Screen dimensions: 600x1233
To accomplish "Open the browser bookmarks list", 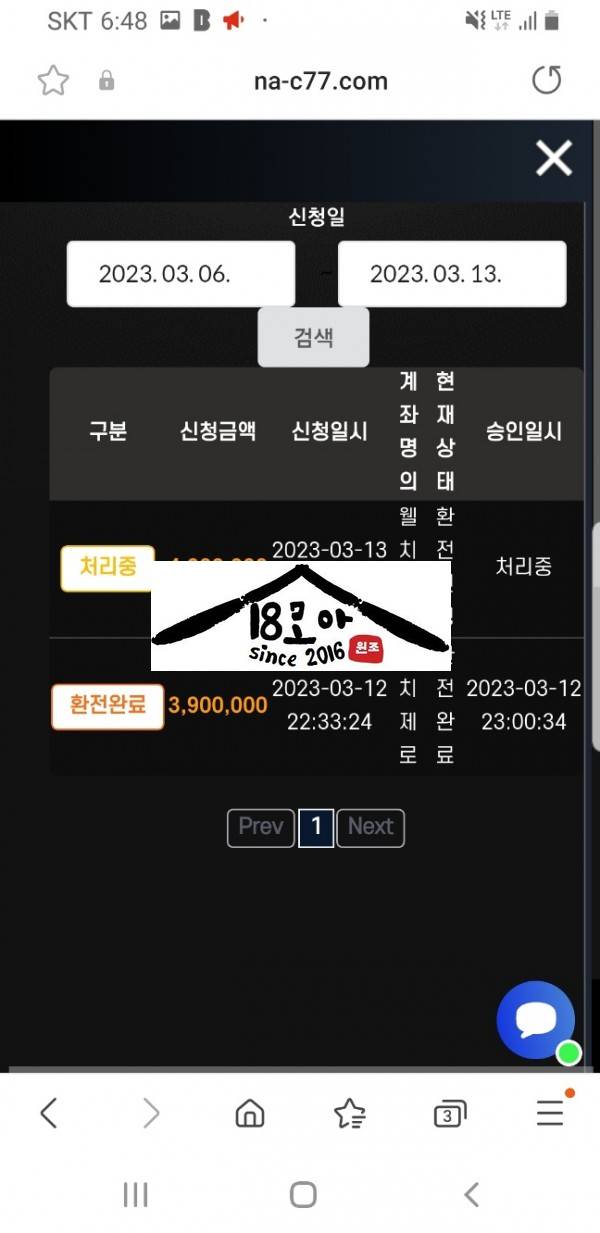I will 349,1112.
